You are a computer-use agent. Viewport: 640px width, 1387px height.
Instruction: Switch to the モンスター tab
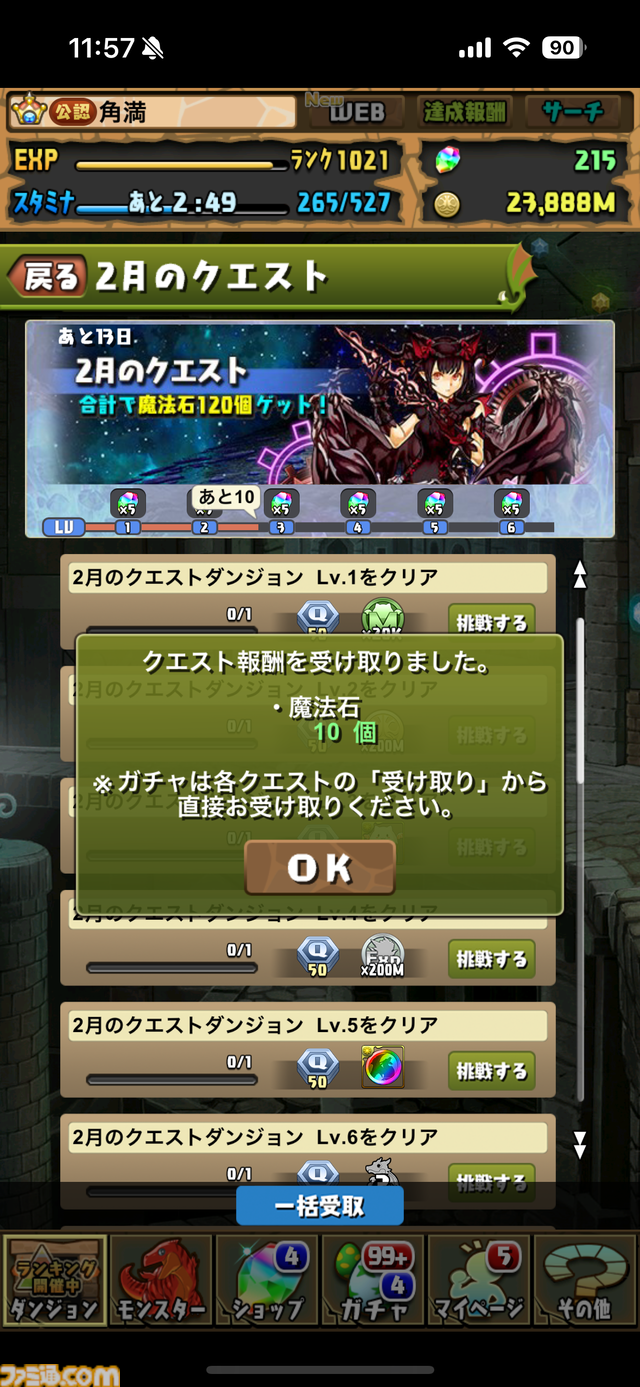(161, 1281)
